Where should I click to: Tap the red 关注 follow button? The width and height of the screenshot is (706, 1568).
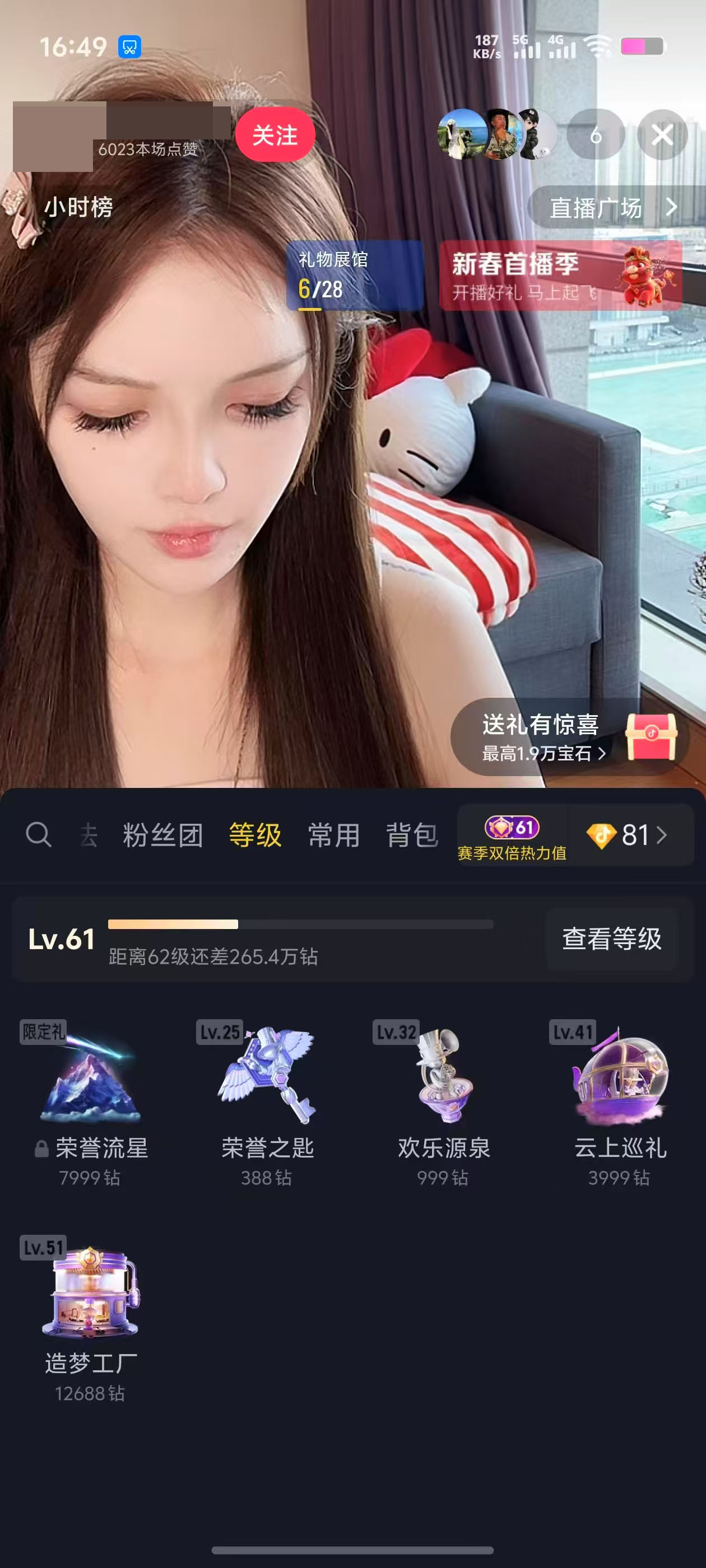(x=274, y=135)
